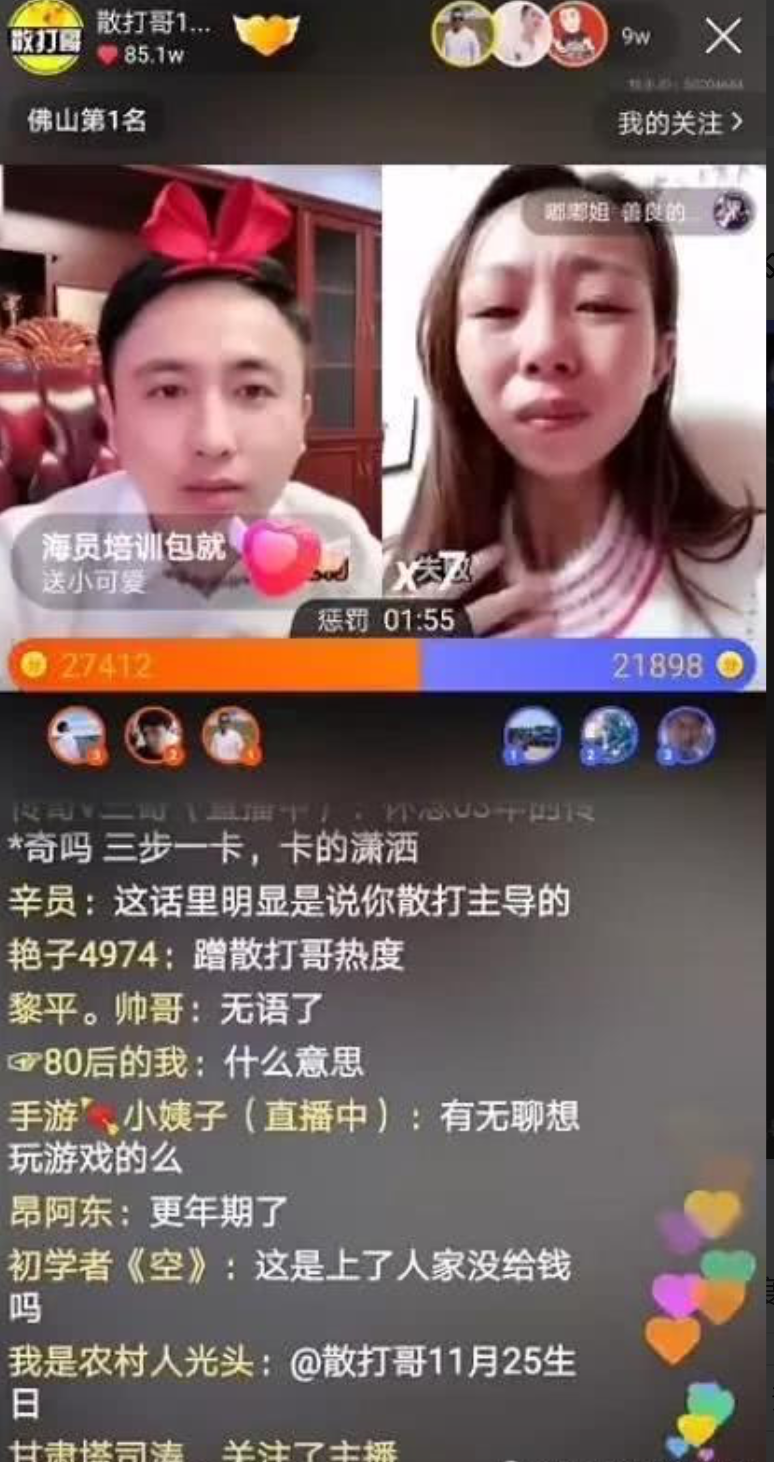Close the live stream
Screen dimensions: 774x1462
[x=722, y=38]
